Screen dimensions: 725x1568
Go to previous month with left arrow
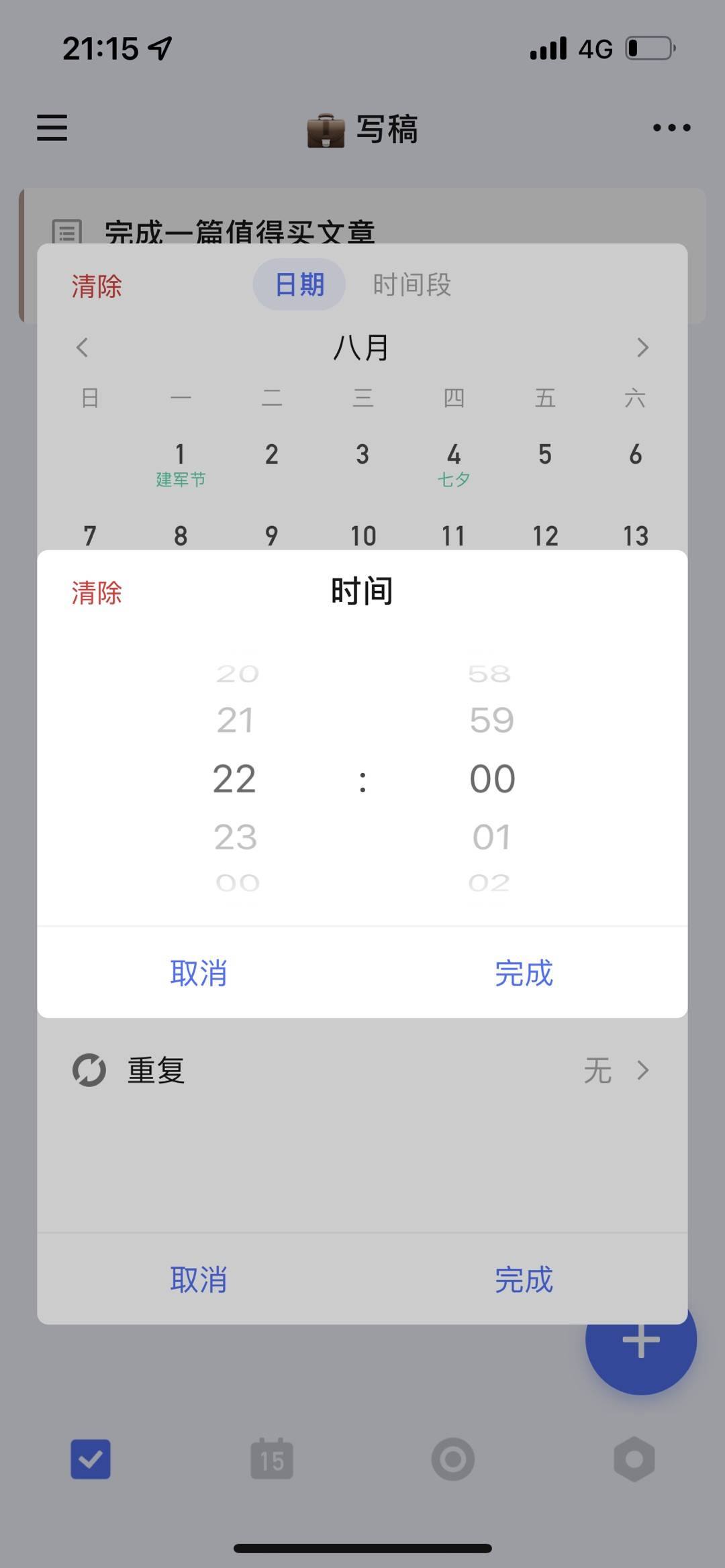[x=82, y=348]
